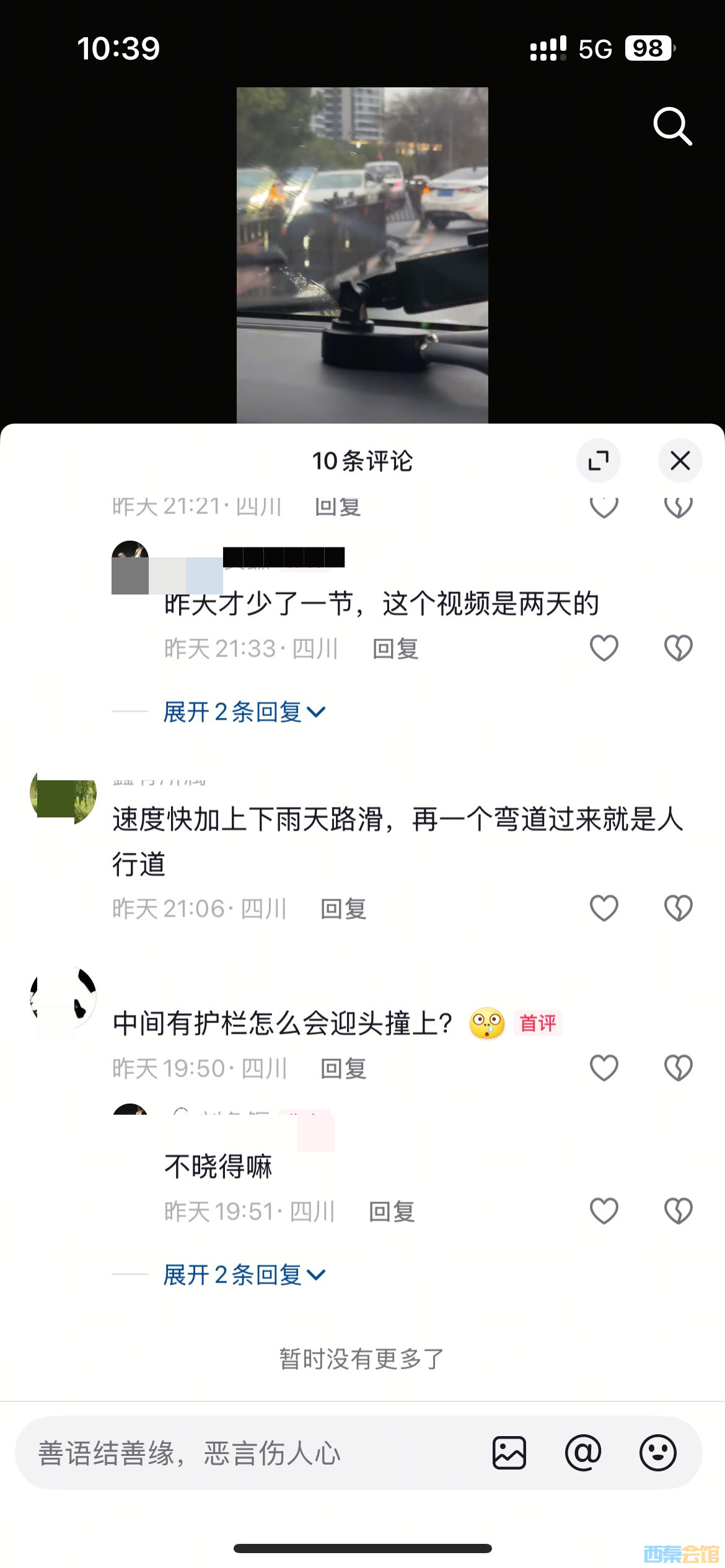
Task: Tap the video preview above the comments
Action: [362, 255]
